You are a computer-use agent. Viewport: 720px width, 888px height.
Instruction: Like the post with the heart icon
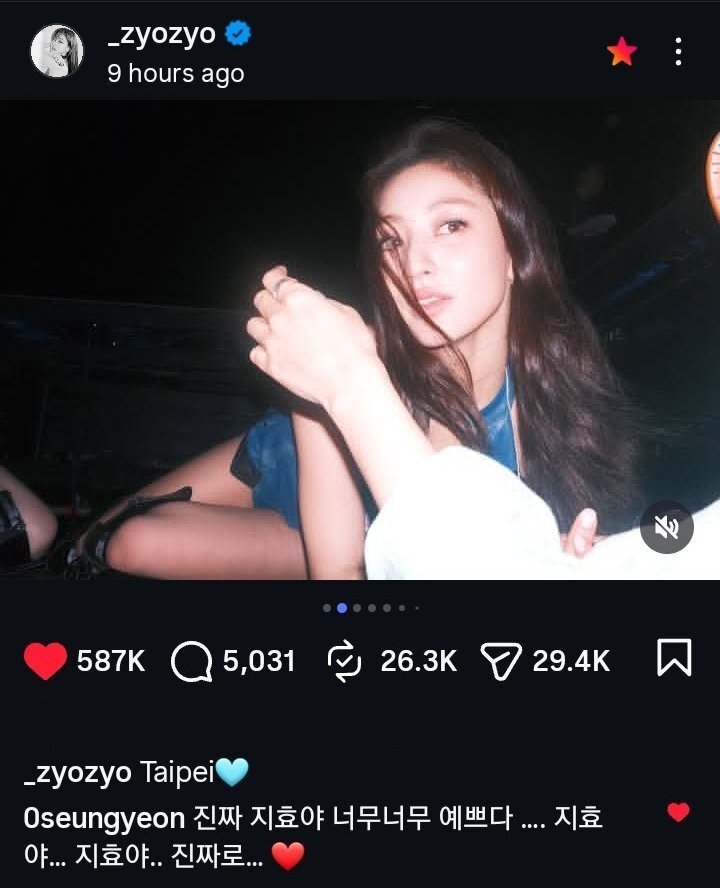(45, 660)
